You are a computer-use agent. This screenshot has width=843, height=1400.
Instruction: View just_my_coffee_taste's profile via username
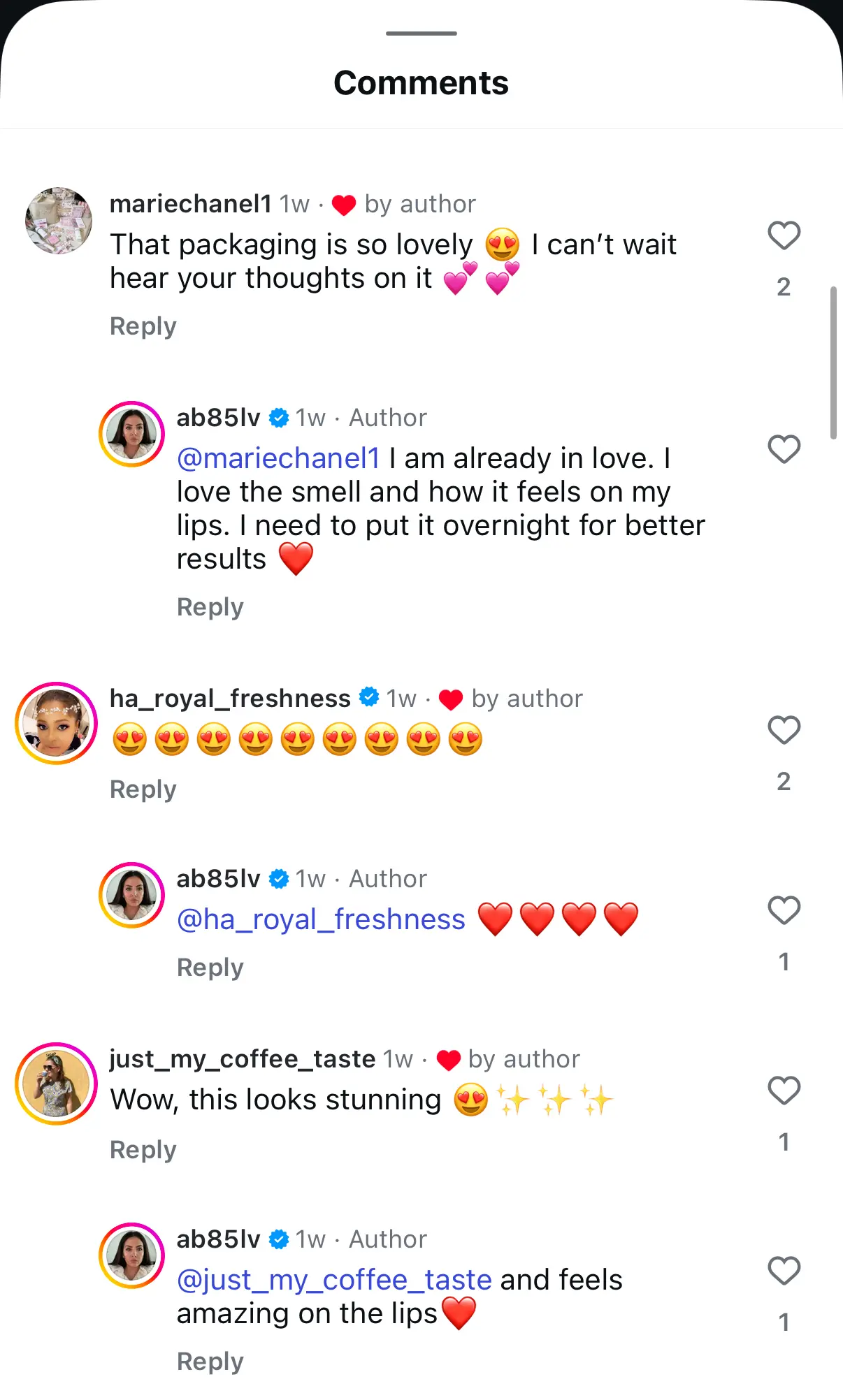click(243, 1059)
